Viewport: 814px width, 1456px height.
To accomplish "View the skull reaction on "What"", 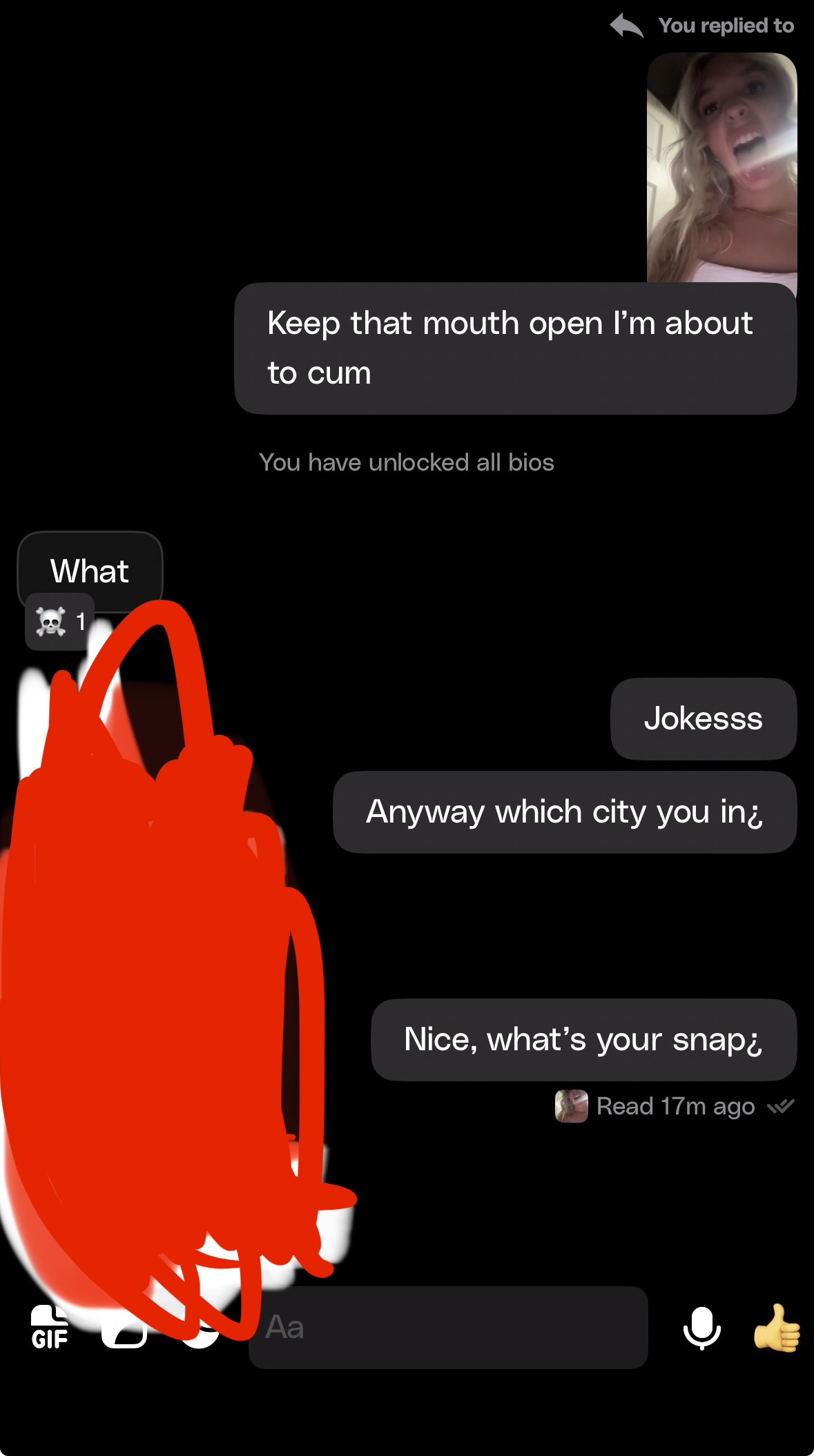I will click(x=60, y=622).
